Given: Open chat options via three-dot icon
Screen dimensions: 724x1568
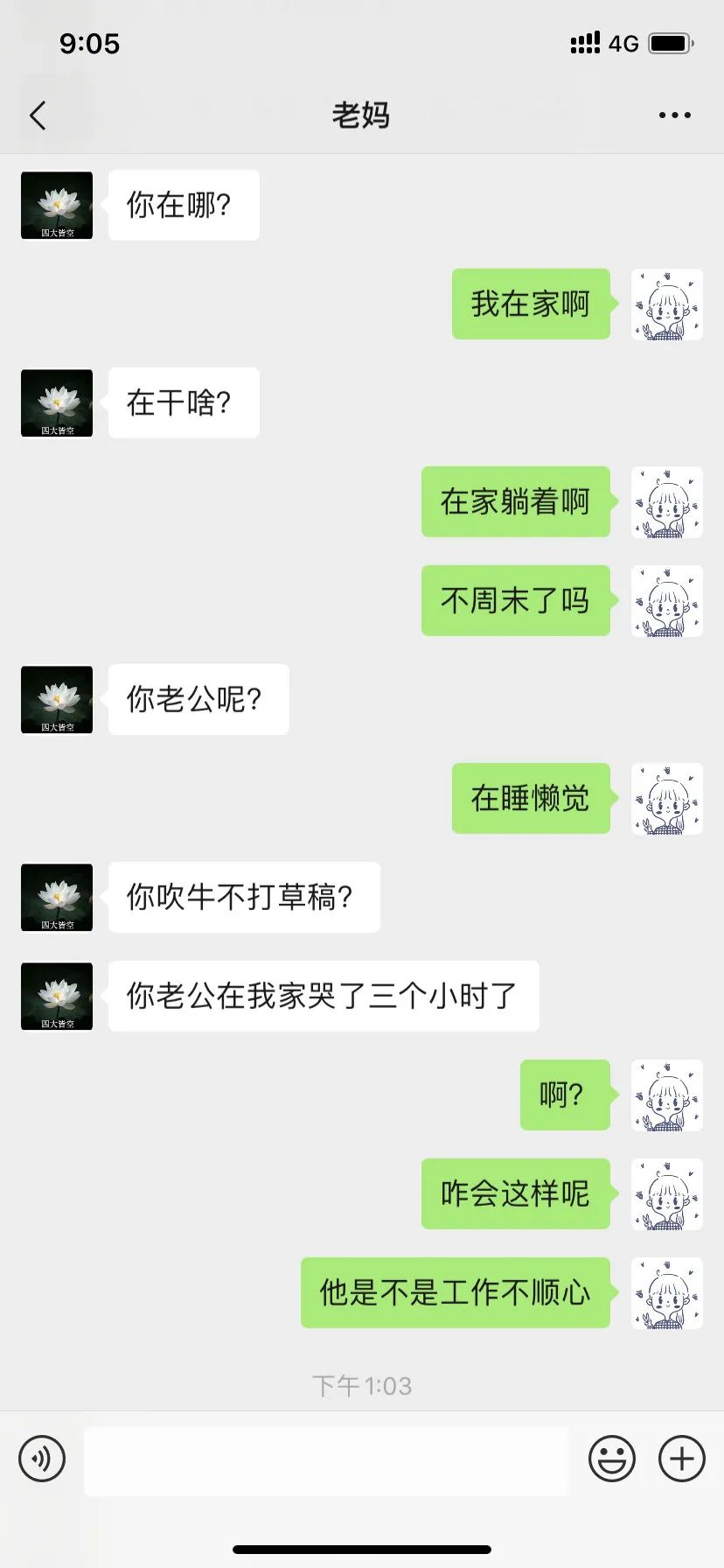Looking at the screenshot, I should 673,115.
